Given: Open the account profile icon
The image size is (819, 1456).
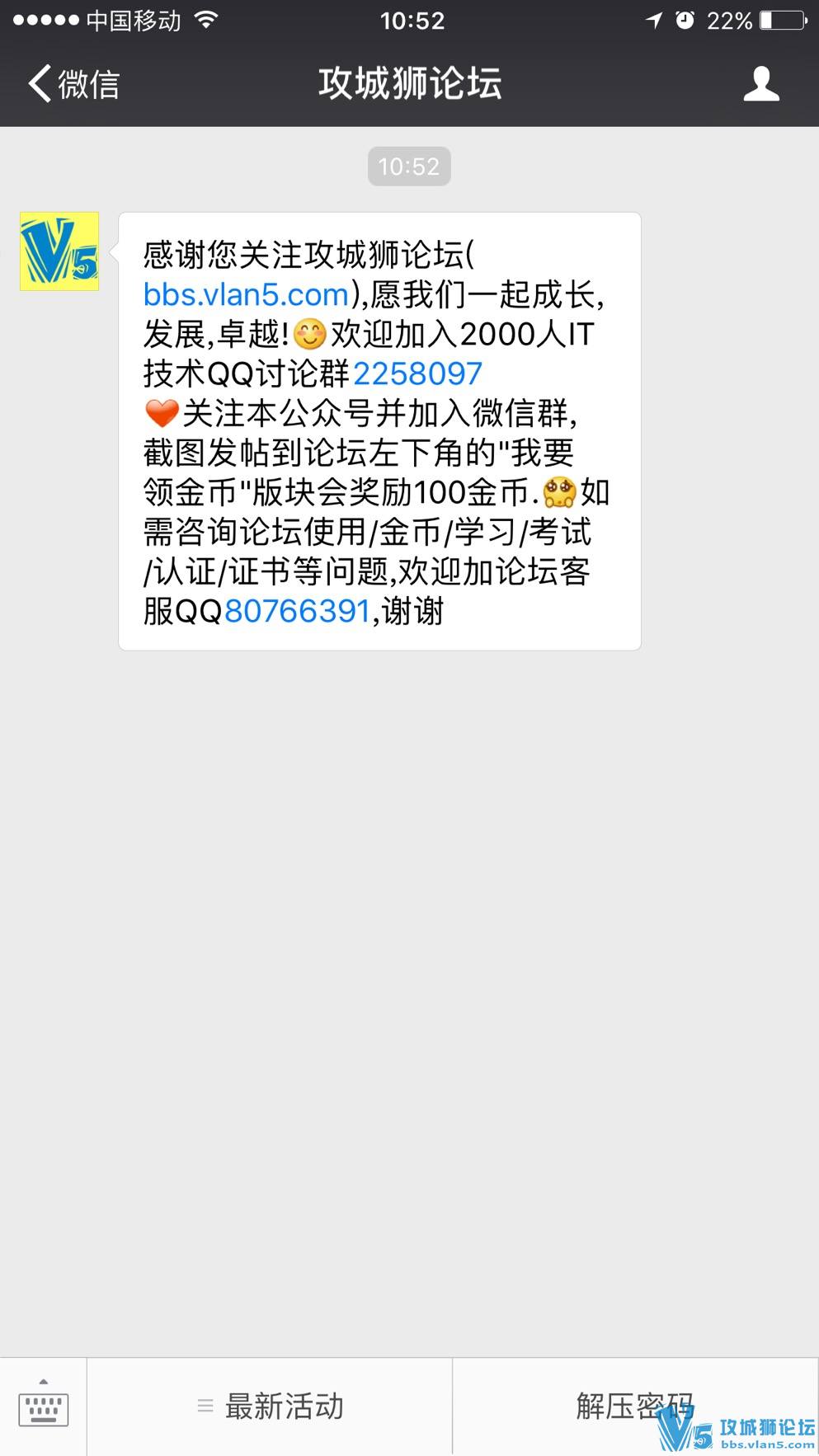Looking at the screenshot, I should (760, 84).
